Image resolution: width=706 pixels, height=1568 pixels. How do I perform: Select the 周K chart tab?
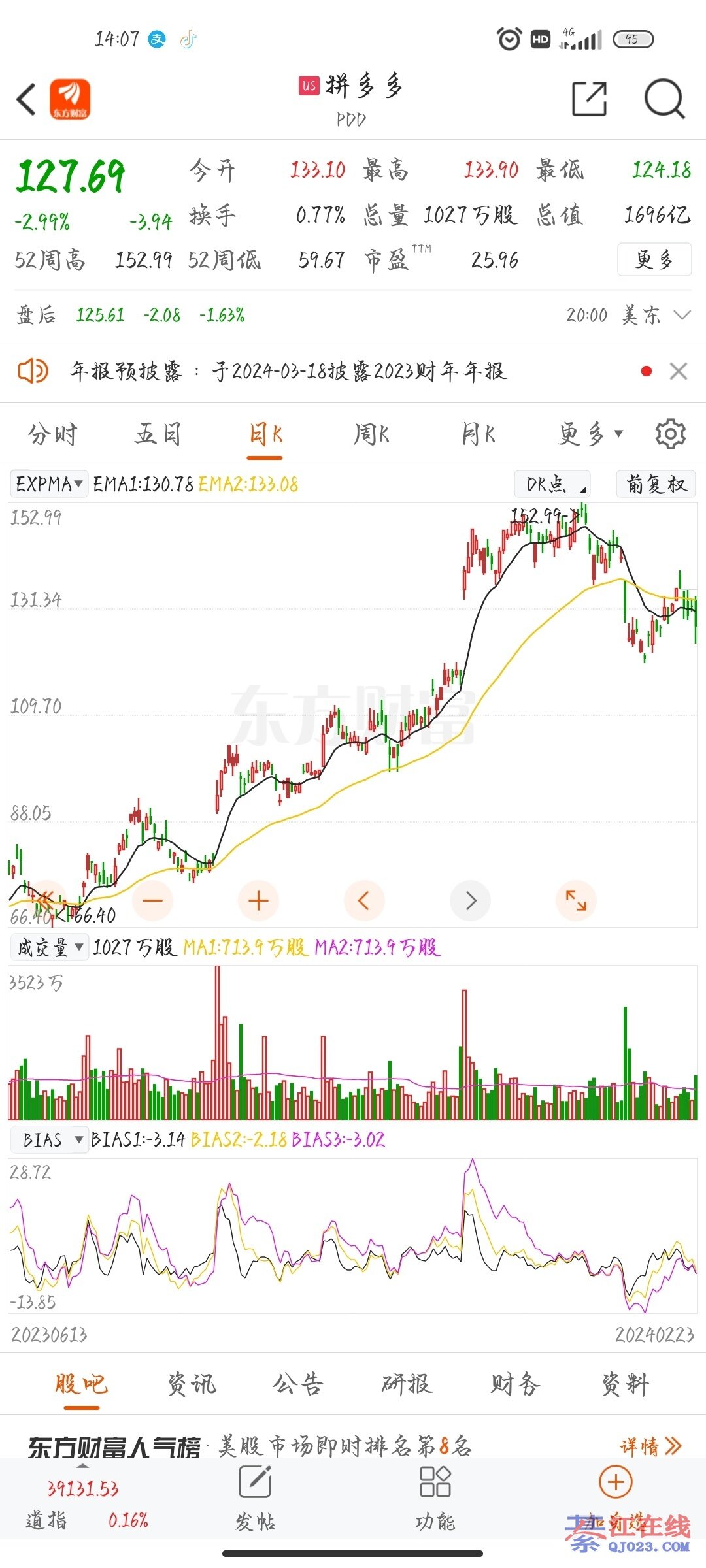(371, 434)
